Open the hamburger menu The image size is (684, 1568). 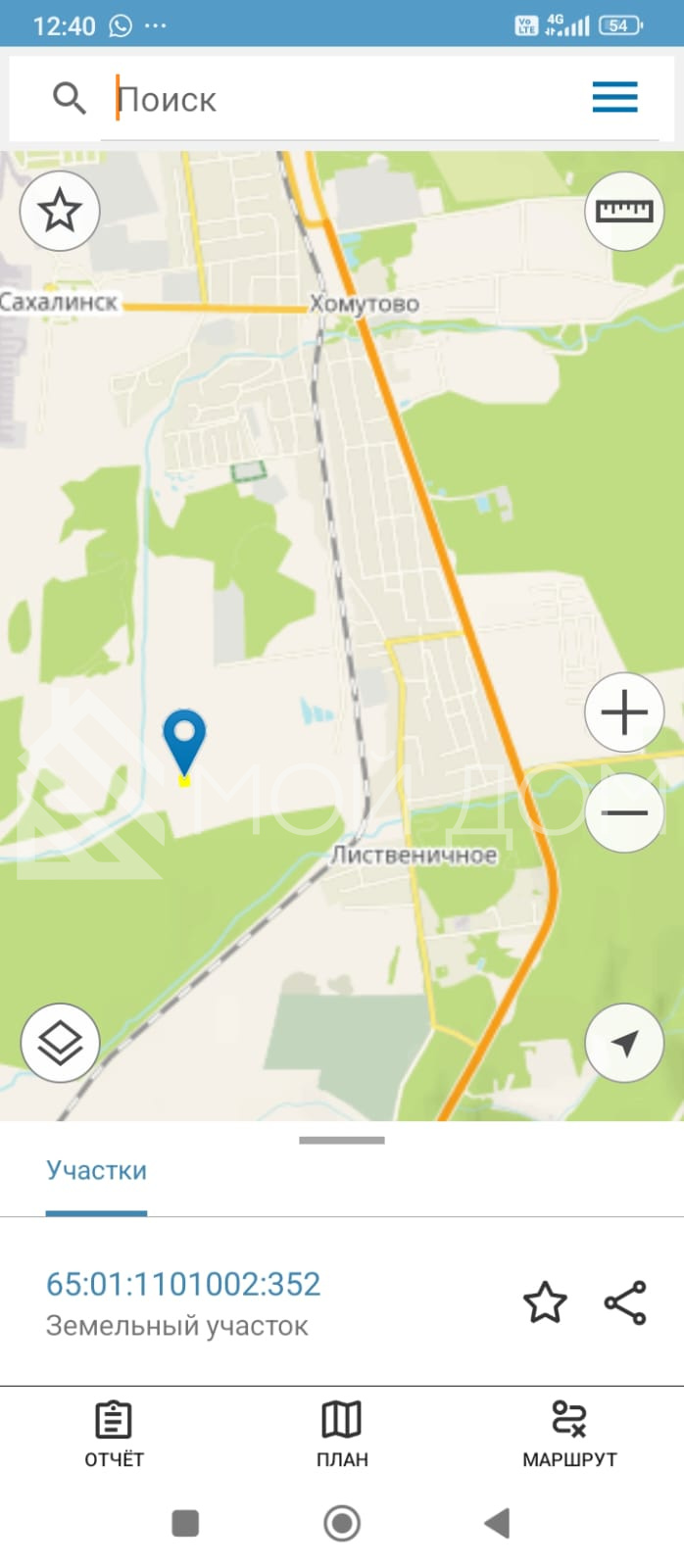[614, 98]
